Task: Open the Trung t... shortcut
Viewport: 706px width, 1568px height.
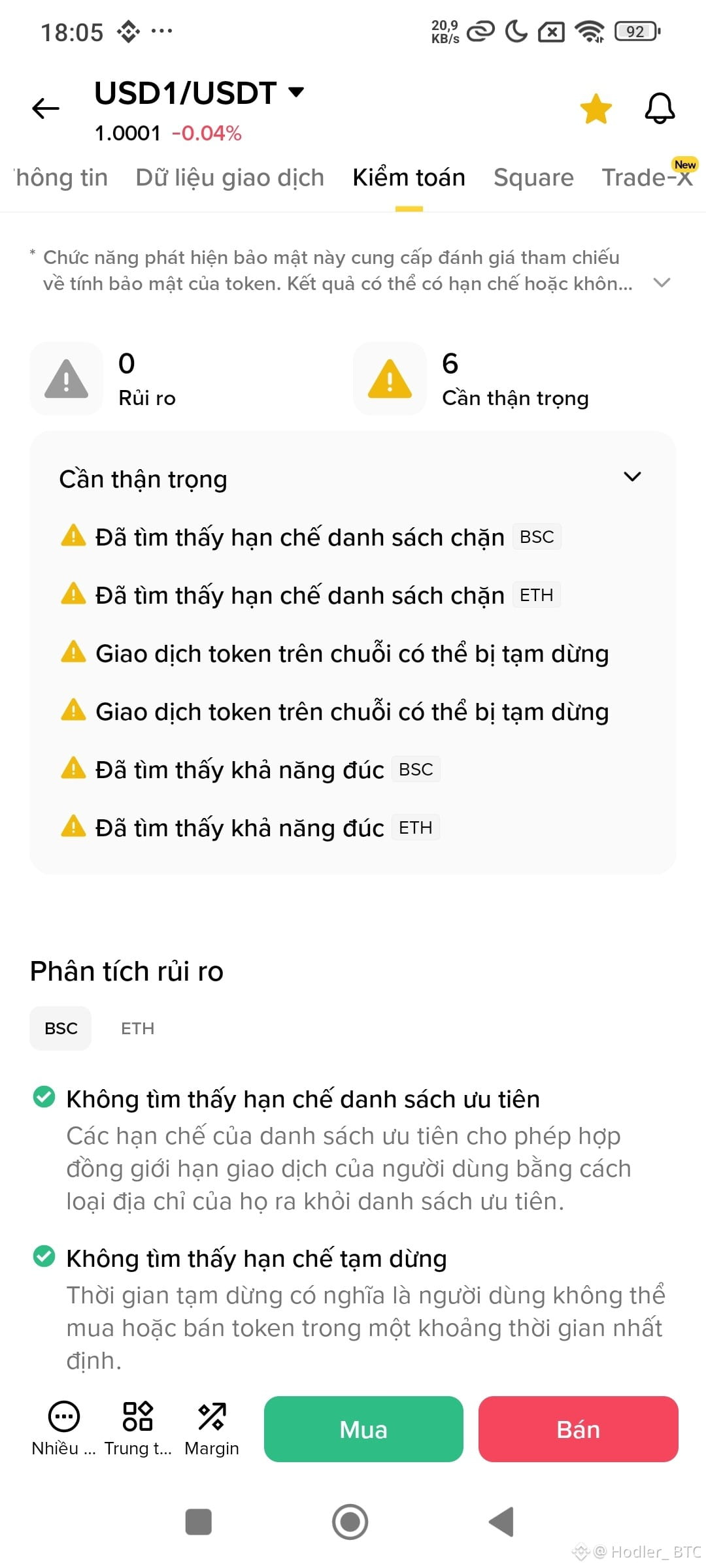Action: pos(138,1428)
